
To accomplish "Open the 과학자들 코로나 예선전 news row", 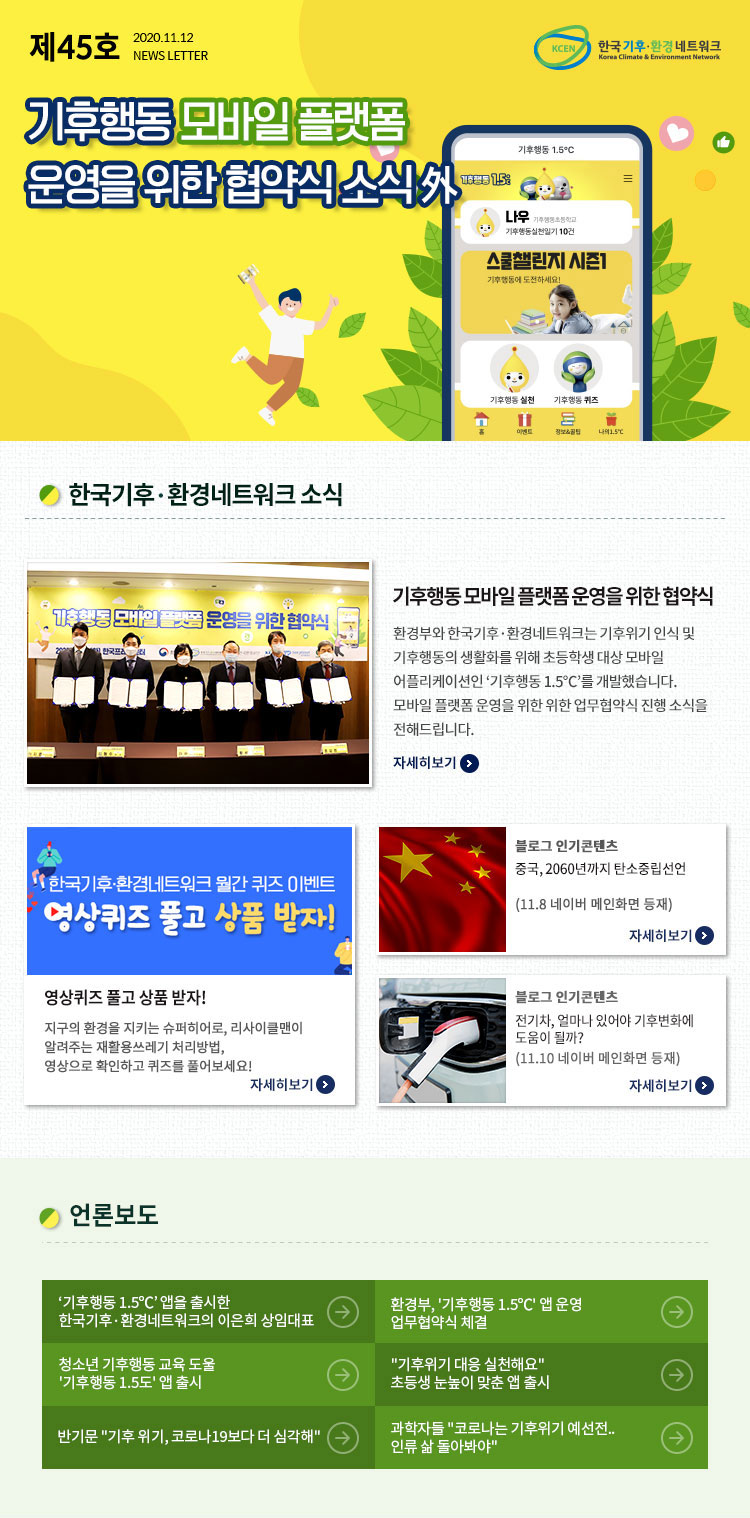I will pos(540,1437).
